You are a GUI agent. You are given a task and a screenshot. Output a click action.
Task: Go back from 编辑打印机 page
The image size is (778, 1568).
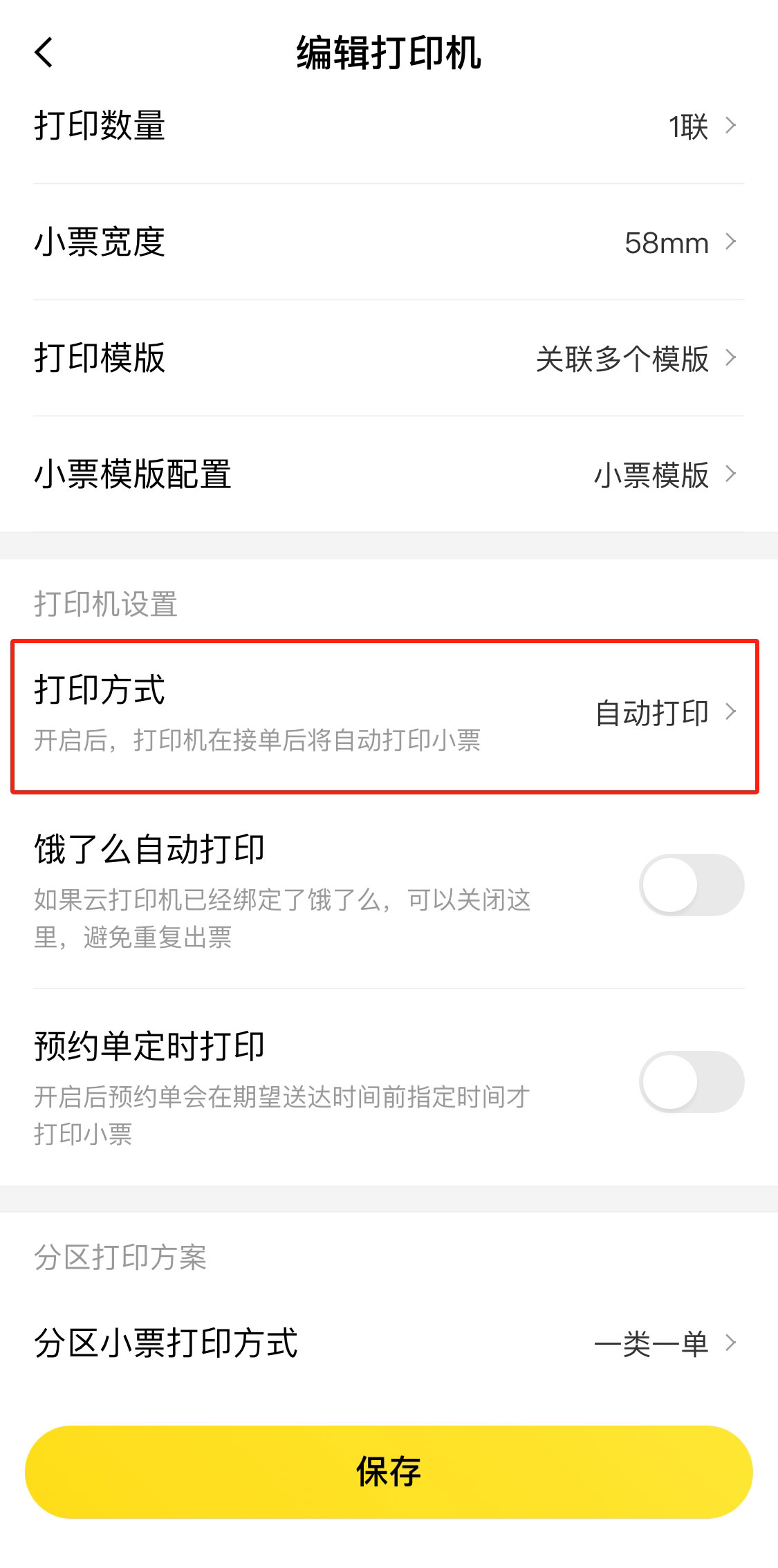tap(44, 53)
